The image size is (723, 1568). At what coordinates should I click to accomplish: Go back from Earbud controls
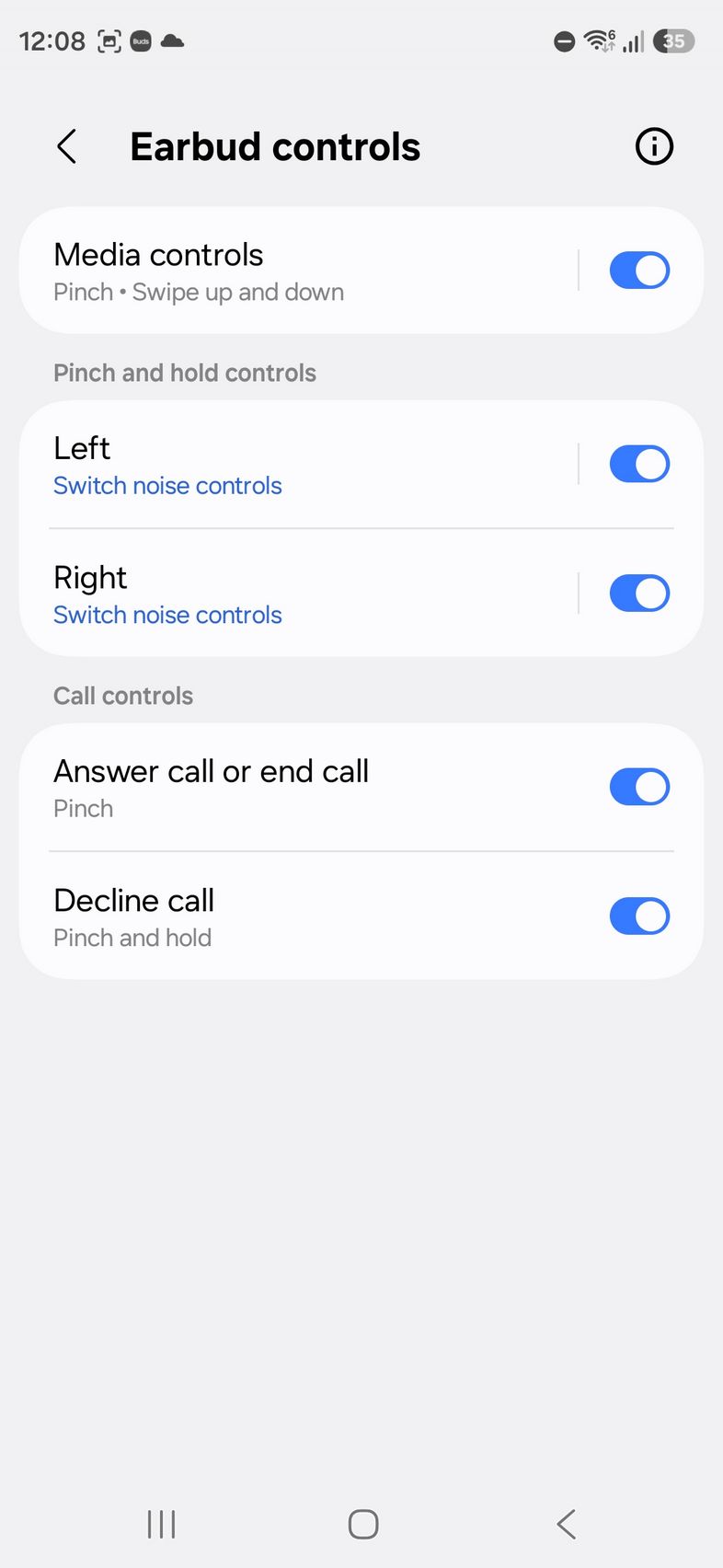(67, 146)
